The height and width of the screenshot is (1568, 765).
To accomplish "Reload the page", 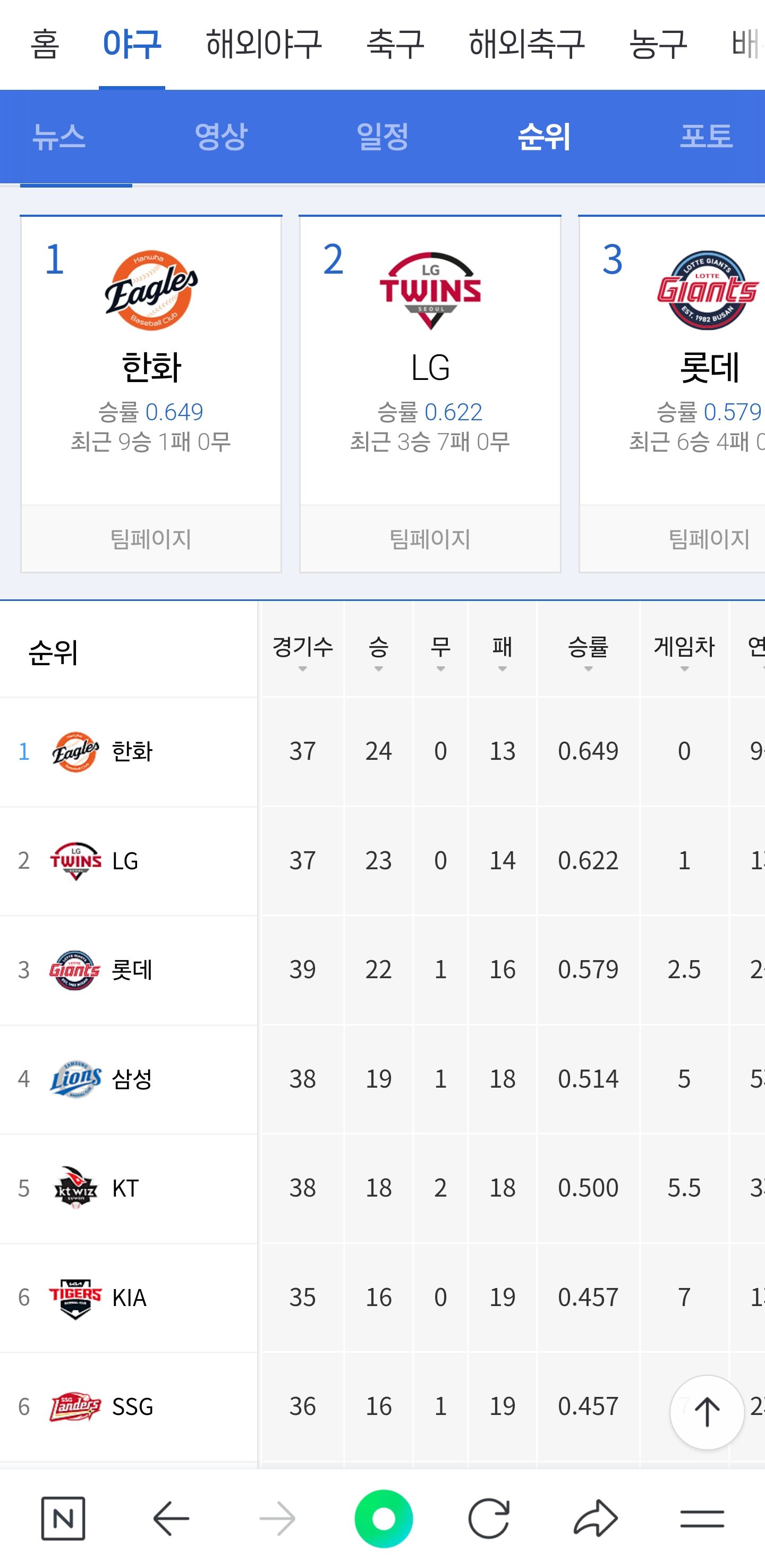I will pyautogui.click(x=489, y=1518).
